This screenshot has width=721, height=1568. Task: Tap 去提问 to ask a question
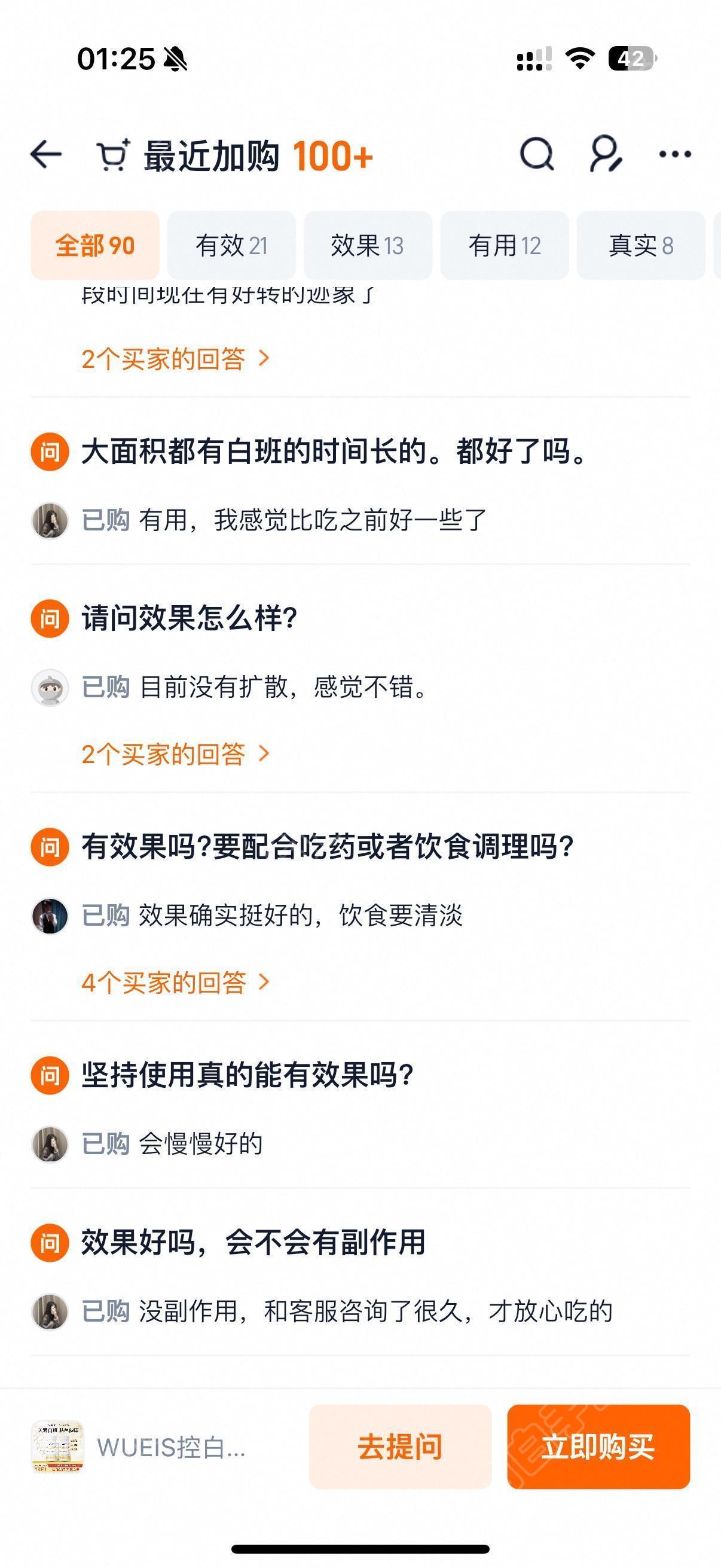(400, 1447)
